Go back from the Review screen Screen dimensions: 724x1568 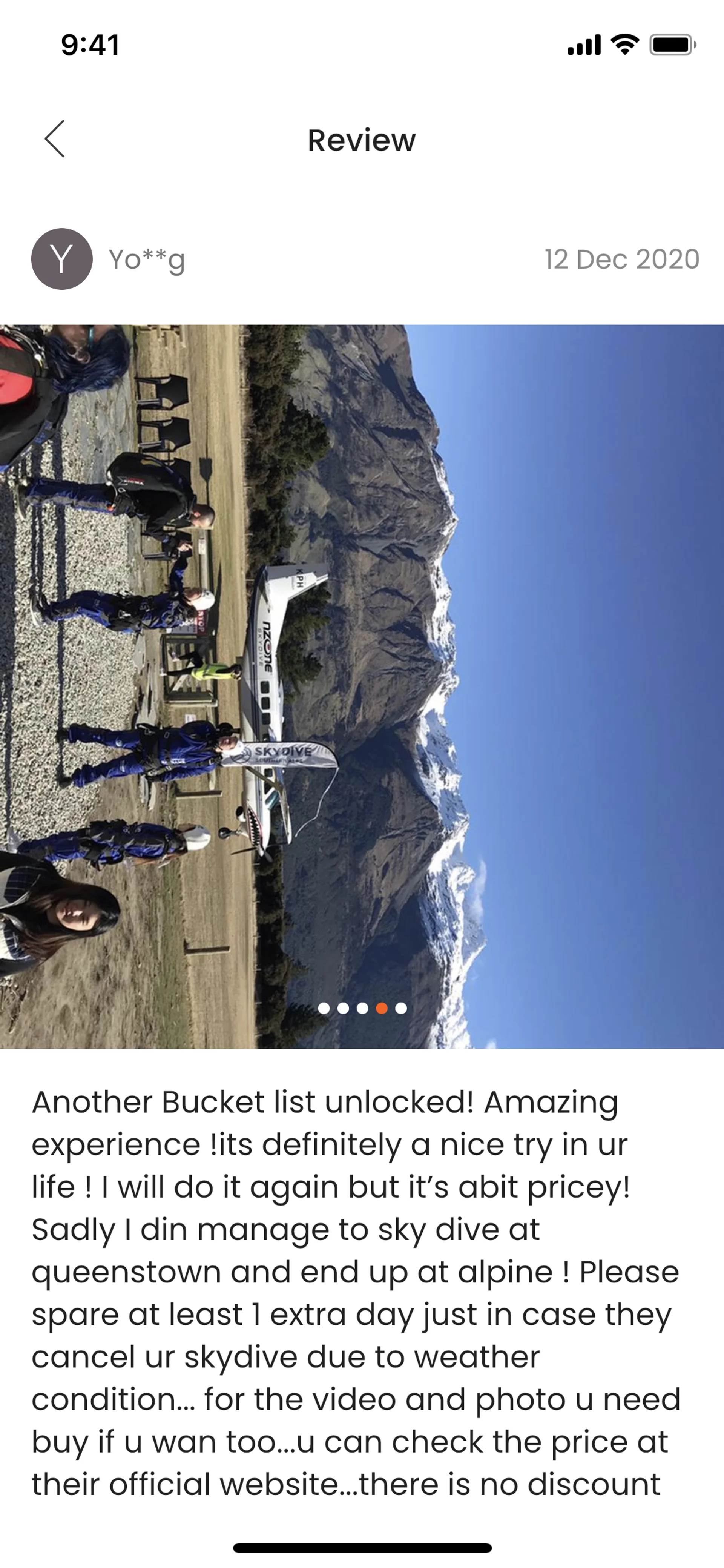coord(55,139)
